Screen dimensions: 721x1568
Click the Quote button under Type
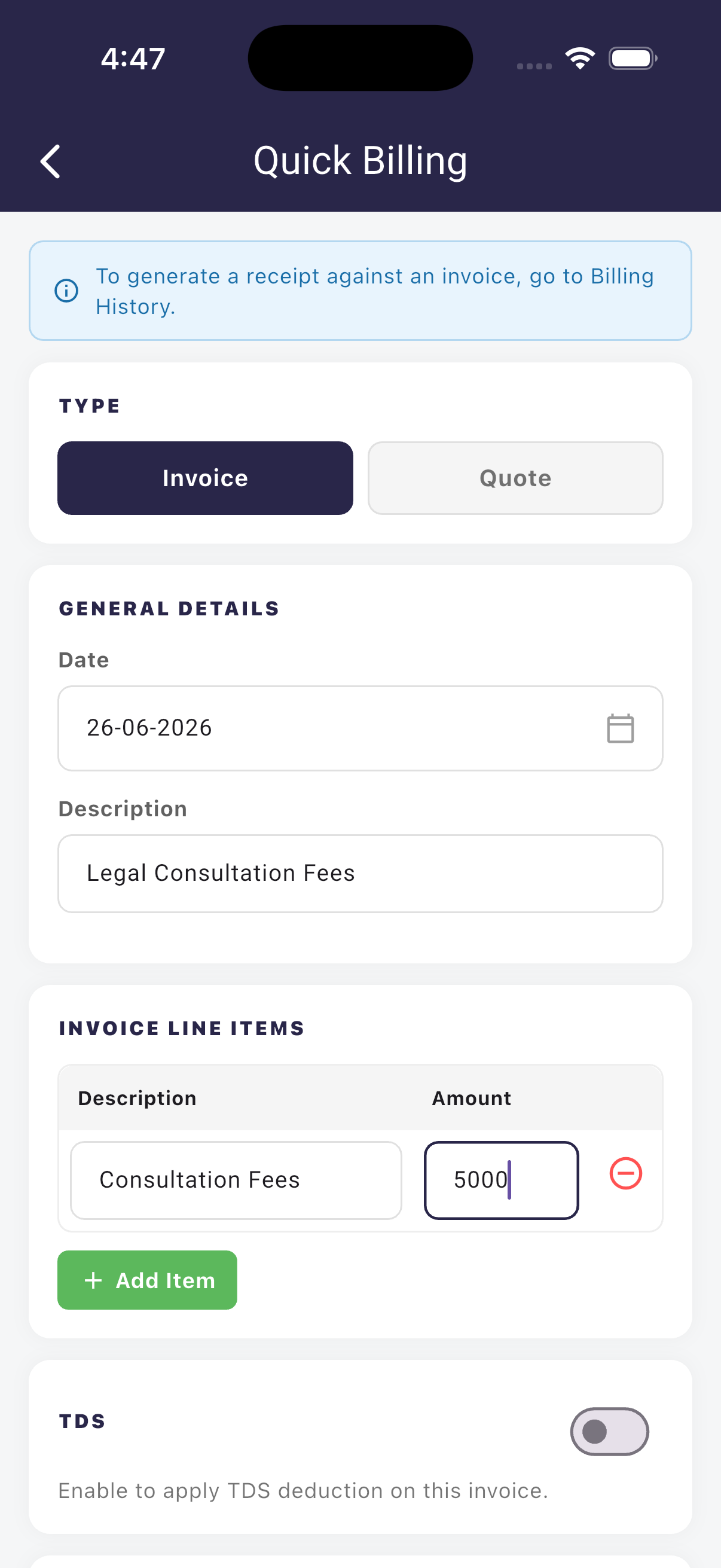coord(515,478)
